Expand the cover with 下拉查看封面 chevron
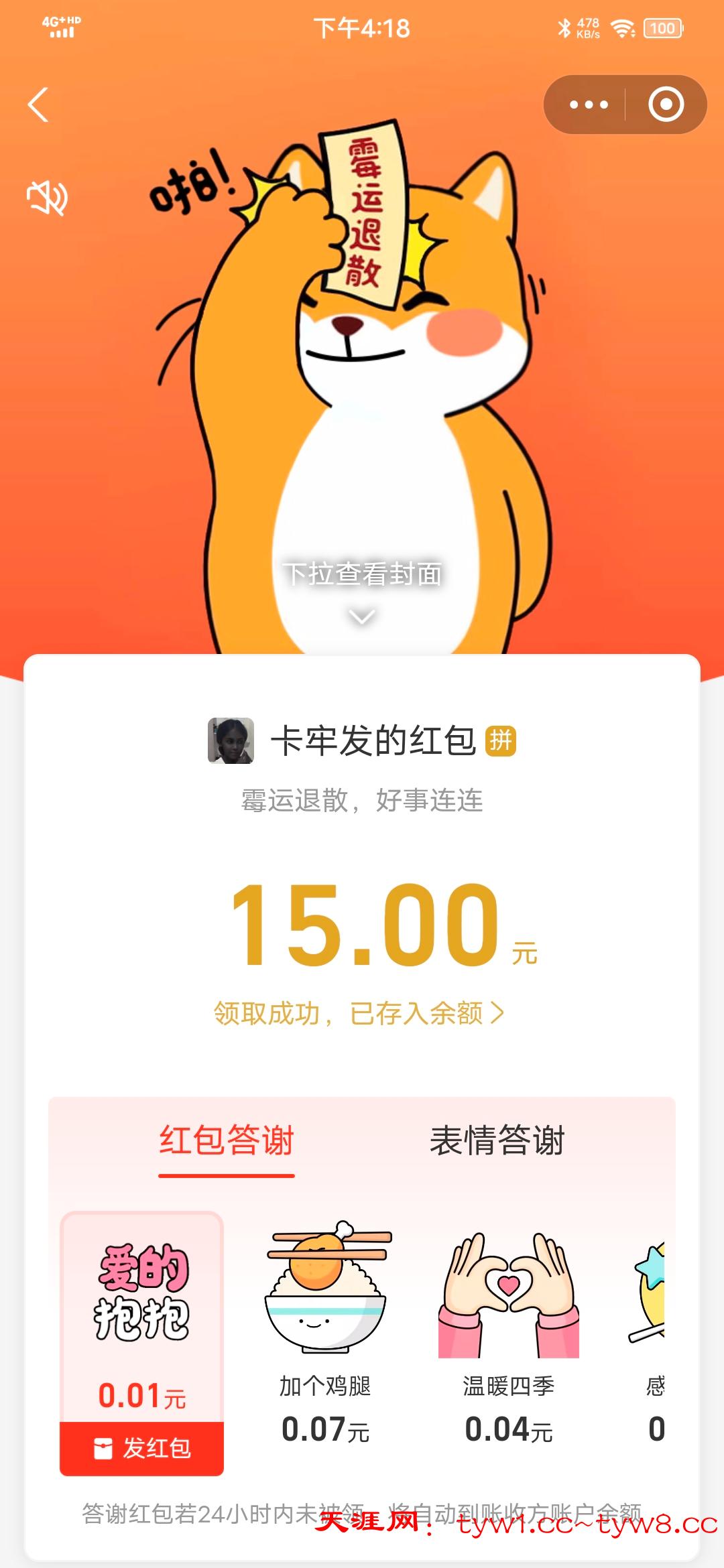Image resolution: width=724 pixels, height=1568 pixels. (x=362, y=615)
